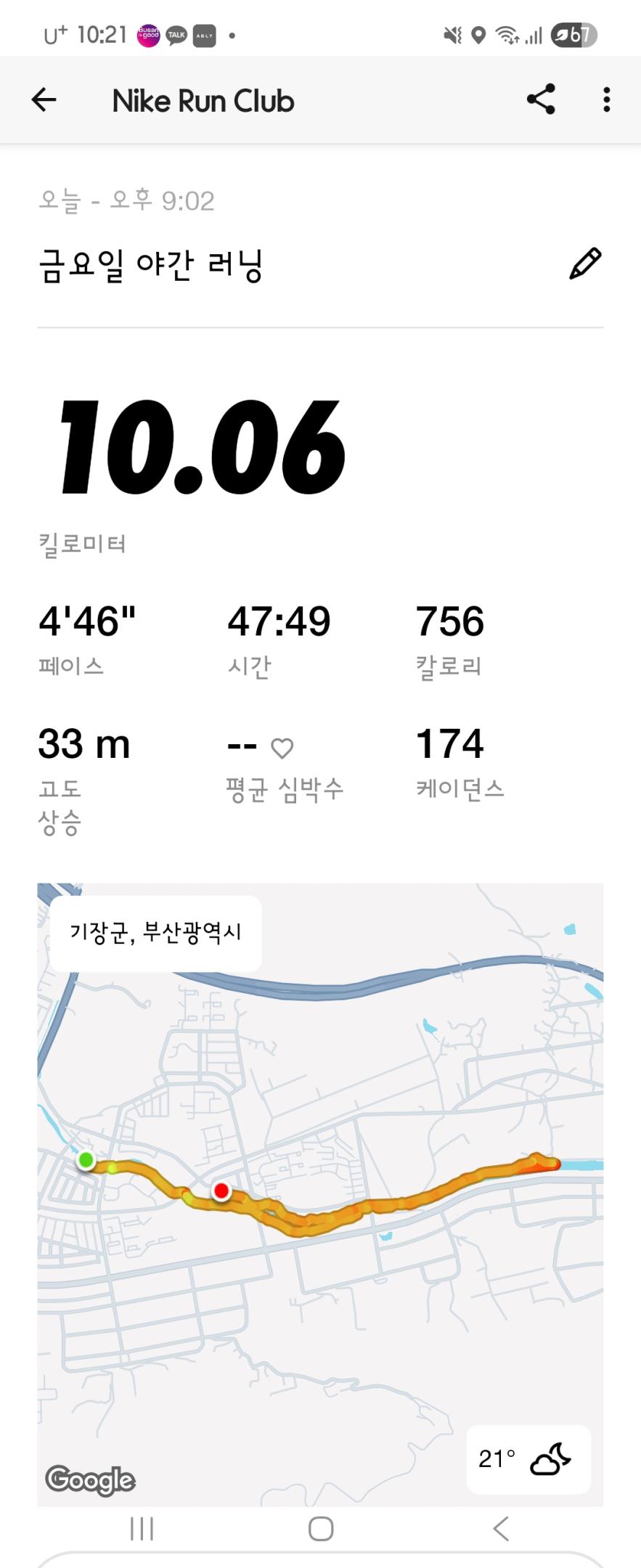Edit the run title 금요일 야간 러닝
This screenshot has height=1568, width=641.
coord(585,264)
